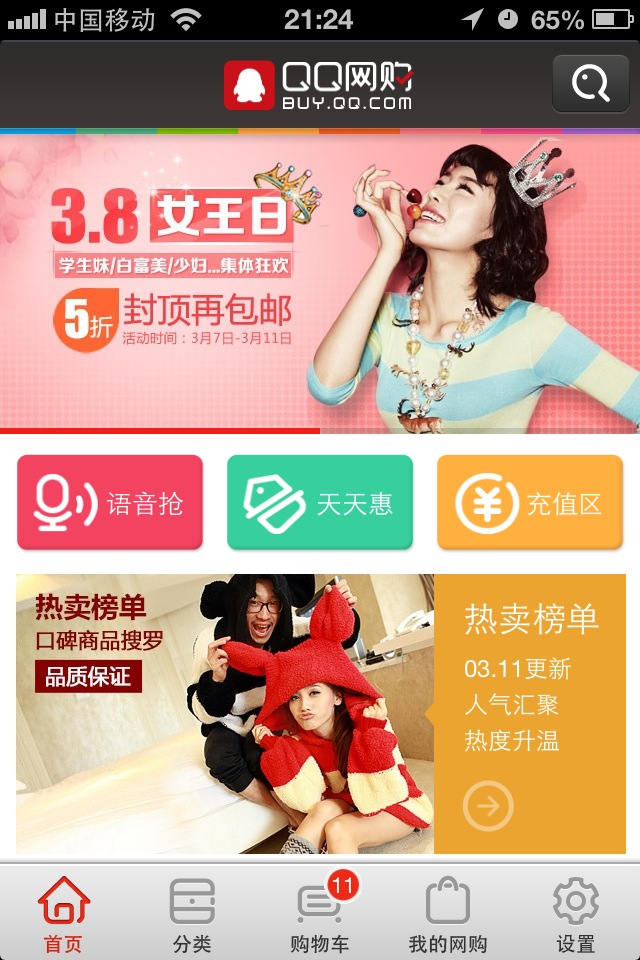Tap the 语音抢 button
The image size is (640, 960).
click(110, 502)
